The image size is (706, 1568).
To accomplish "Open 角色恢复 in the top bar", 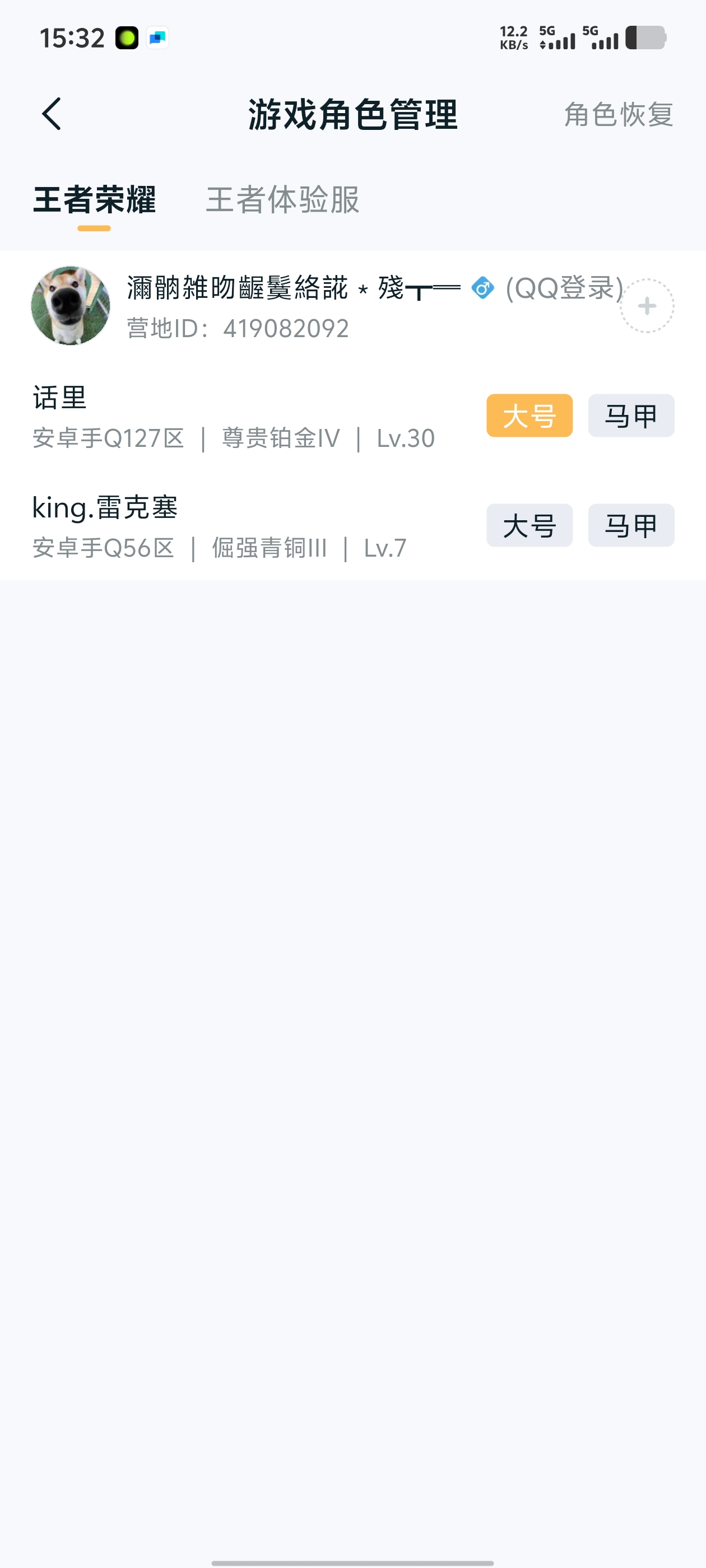I will coord(618,114).
